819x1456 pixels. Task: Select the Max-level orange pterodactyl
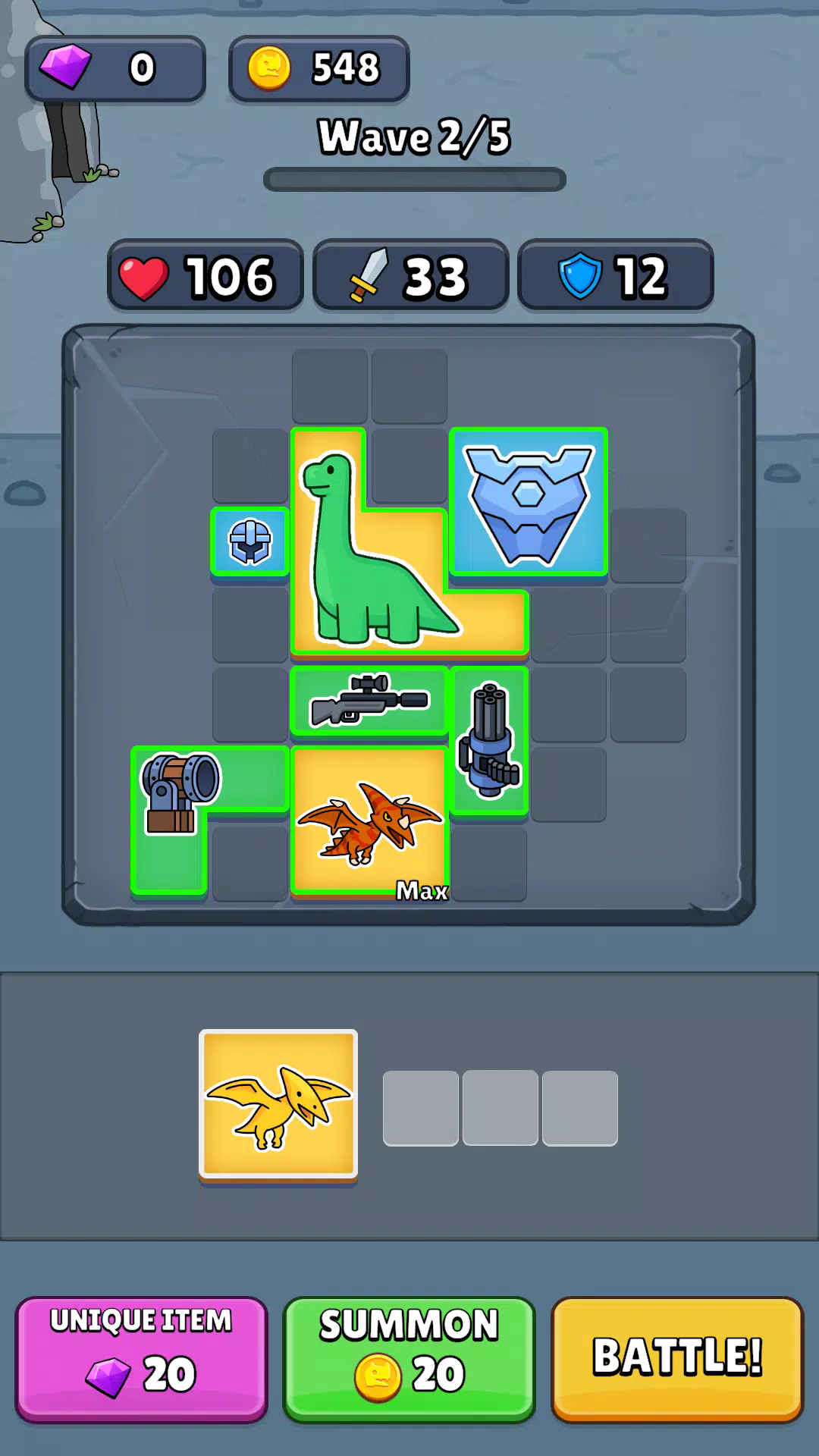coord(369,821)
